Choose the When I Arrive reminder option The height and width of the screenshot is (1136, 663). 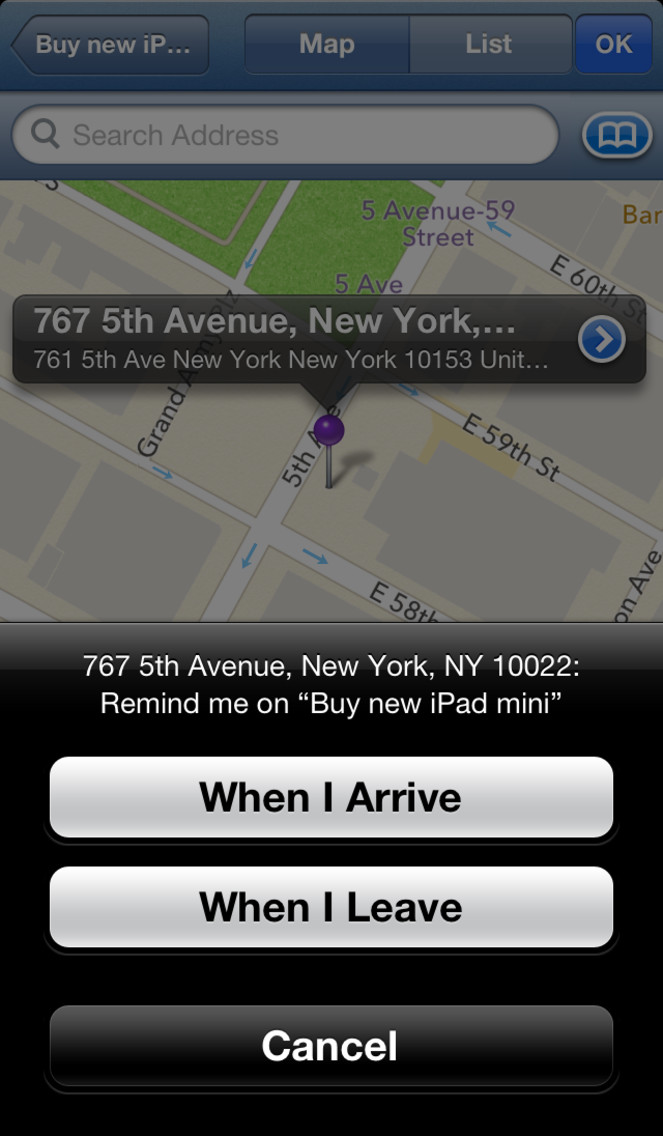point(331,797)
